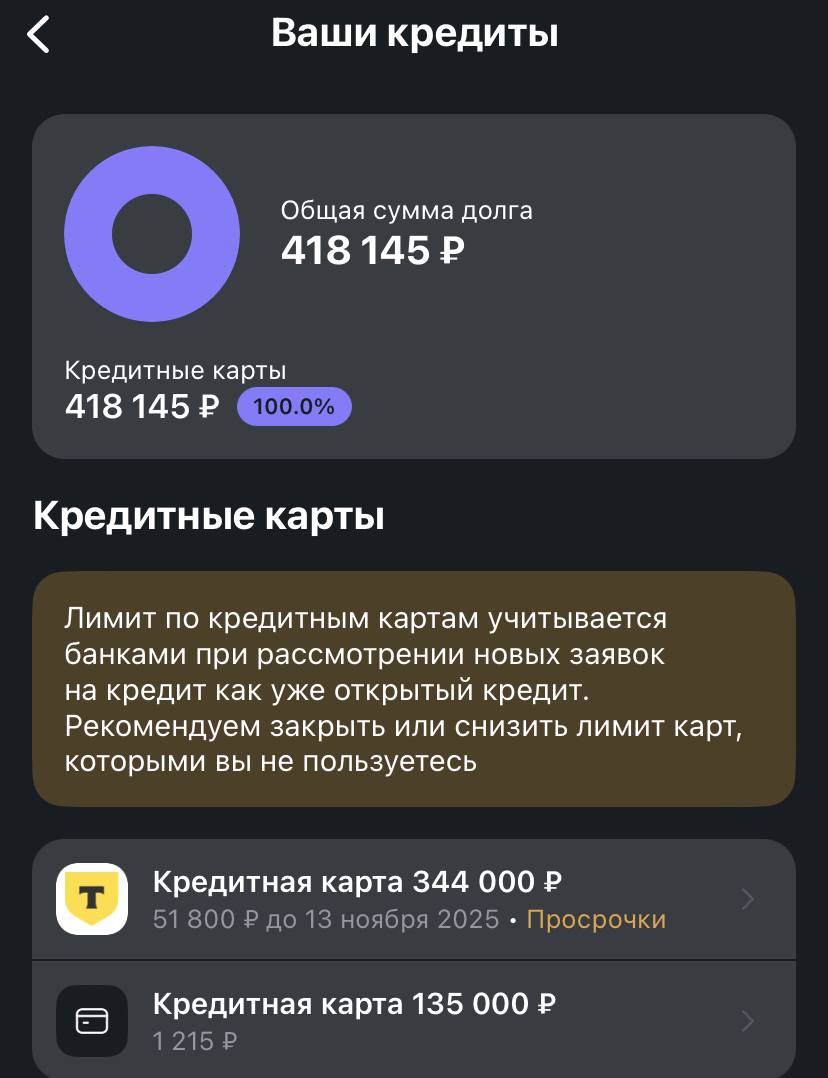Expand details for Кредитная карта 344 000 ₽
The image size is (828, 1078).
pos(747,899)
